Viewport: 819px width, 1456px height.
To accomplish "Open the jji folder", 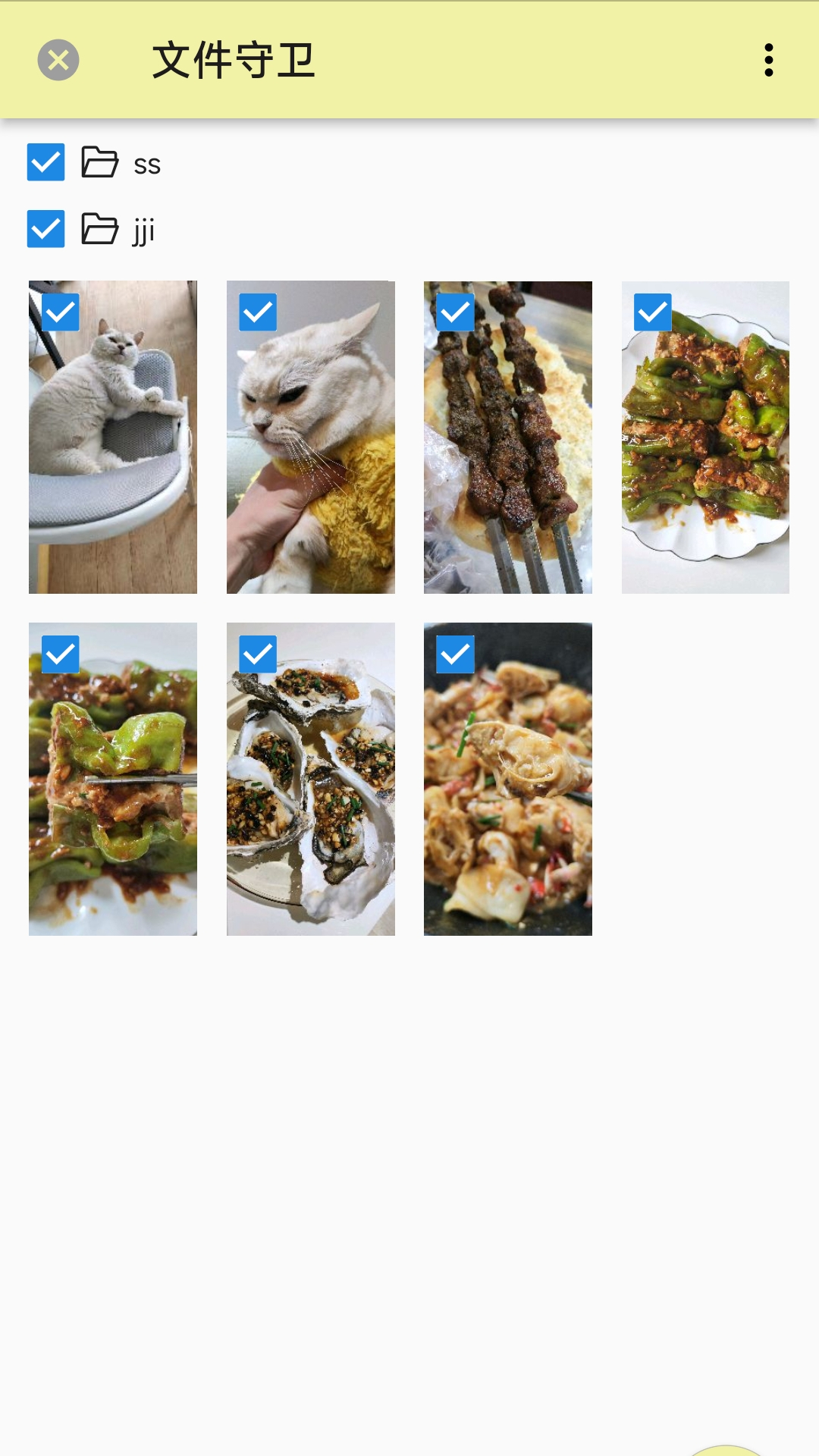I will 143,231.
